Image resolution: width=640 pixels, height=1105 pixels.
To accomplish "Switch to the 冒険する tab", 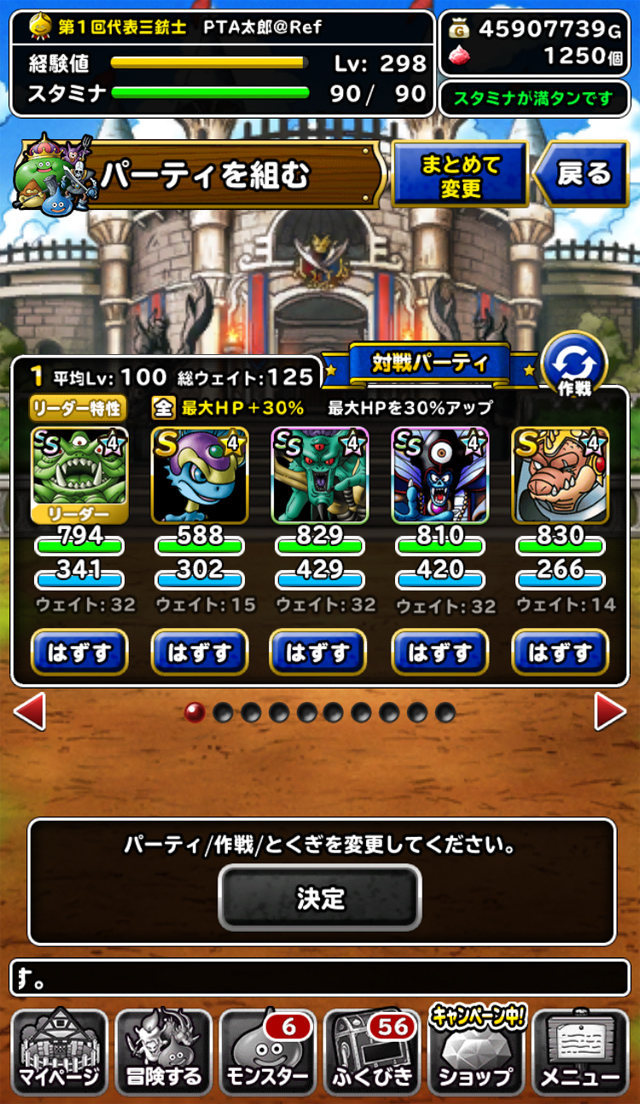I will click(164, 1051).
